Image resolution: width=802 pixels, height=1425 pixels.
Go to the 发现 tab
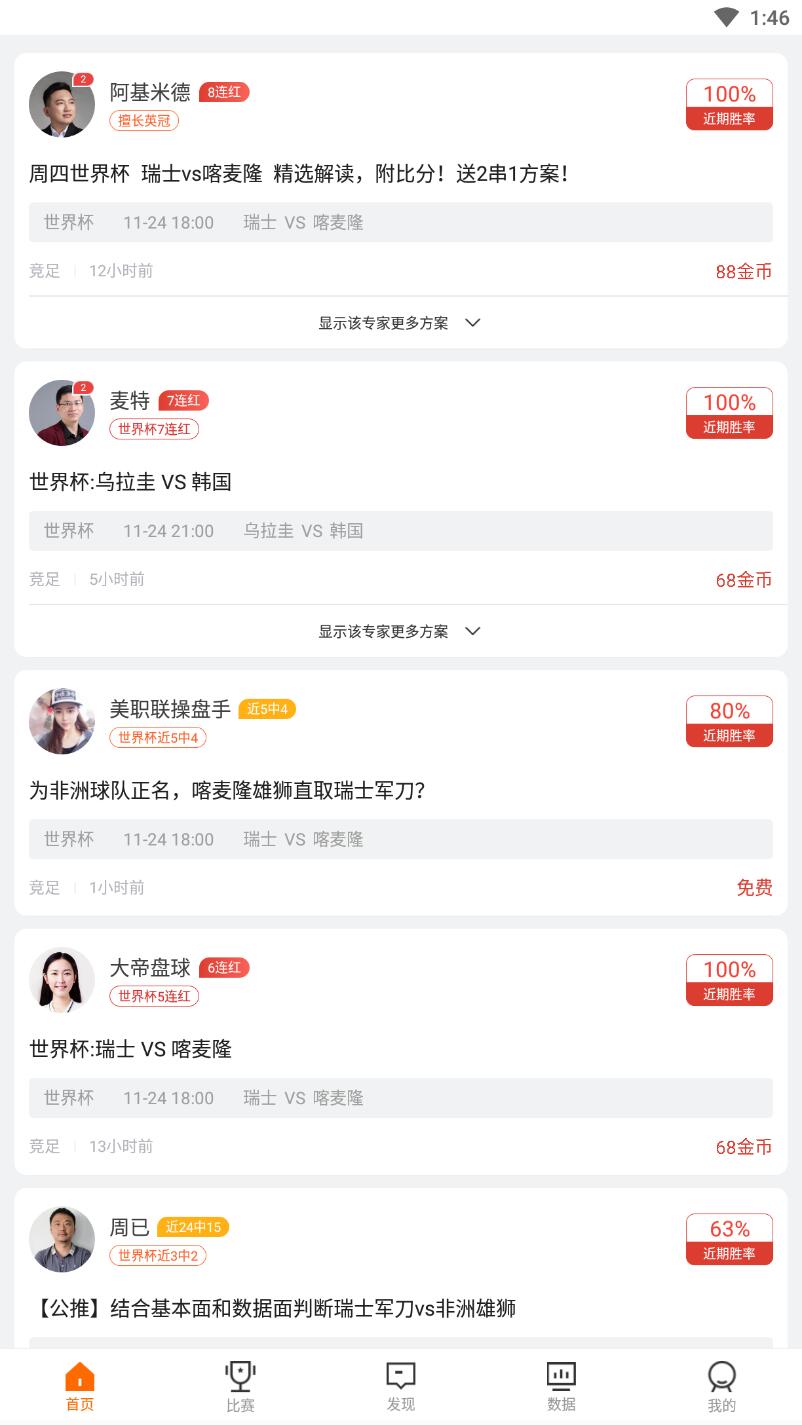coord(401,1387)
